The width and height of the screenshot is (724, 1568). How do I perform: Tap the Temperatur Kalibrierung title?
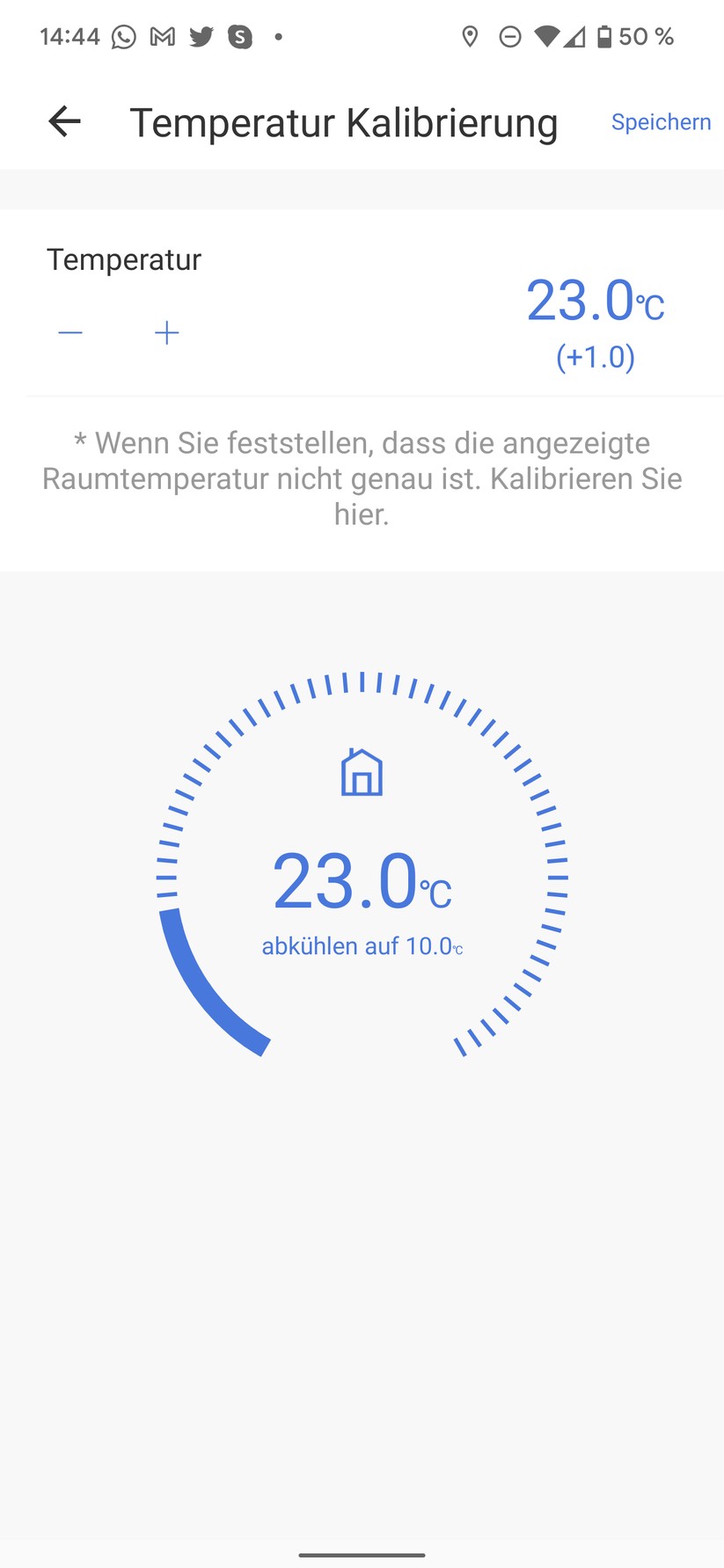click(x=344, y=122)
